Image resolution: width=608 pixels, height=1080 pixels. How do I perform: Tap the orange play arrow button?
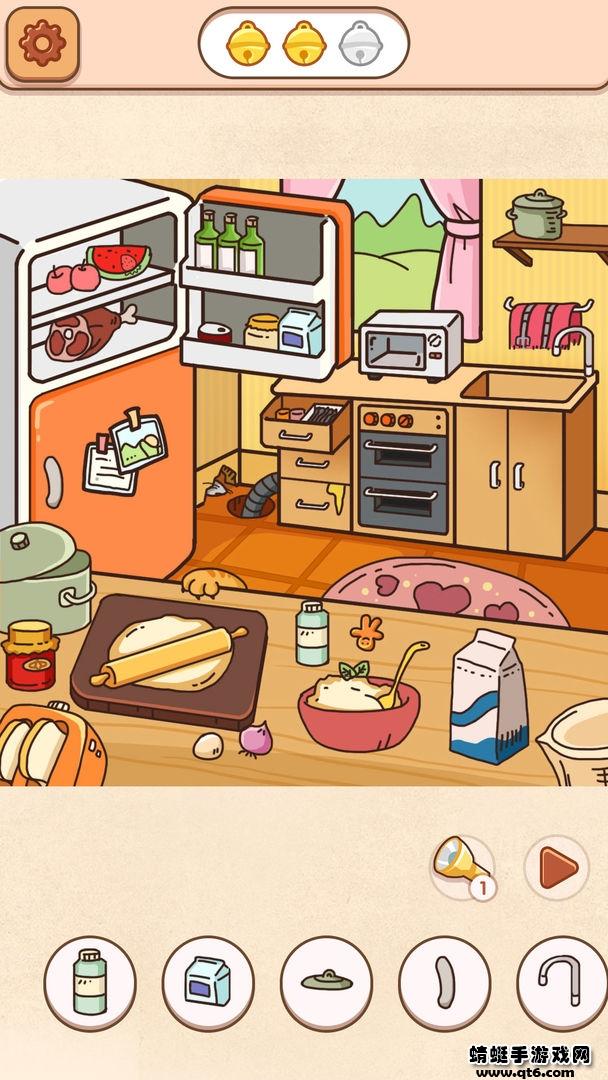click(556, 868)
